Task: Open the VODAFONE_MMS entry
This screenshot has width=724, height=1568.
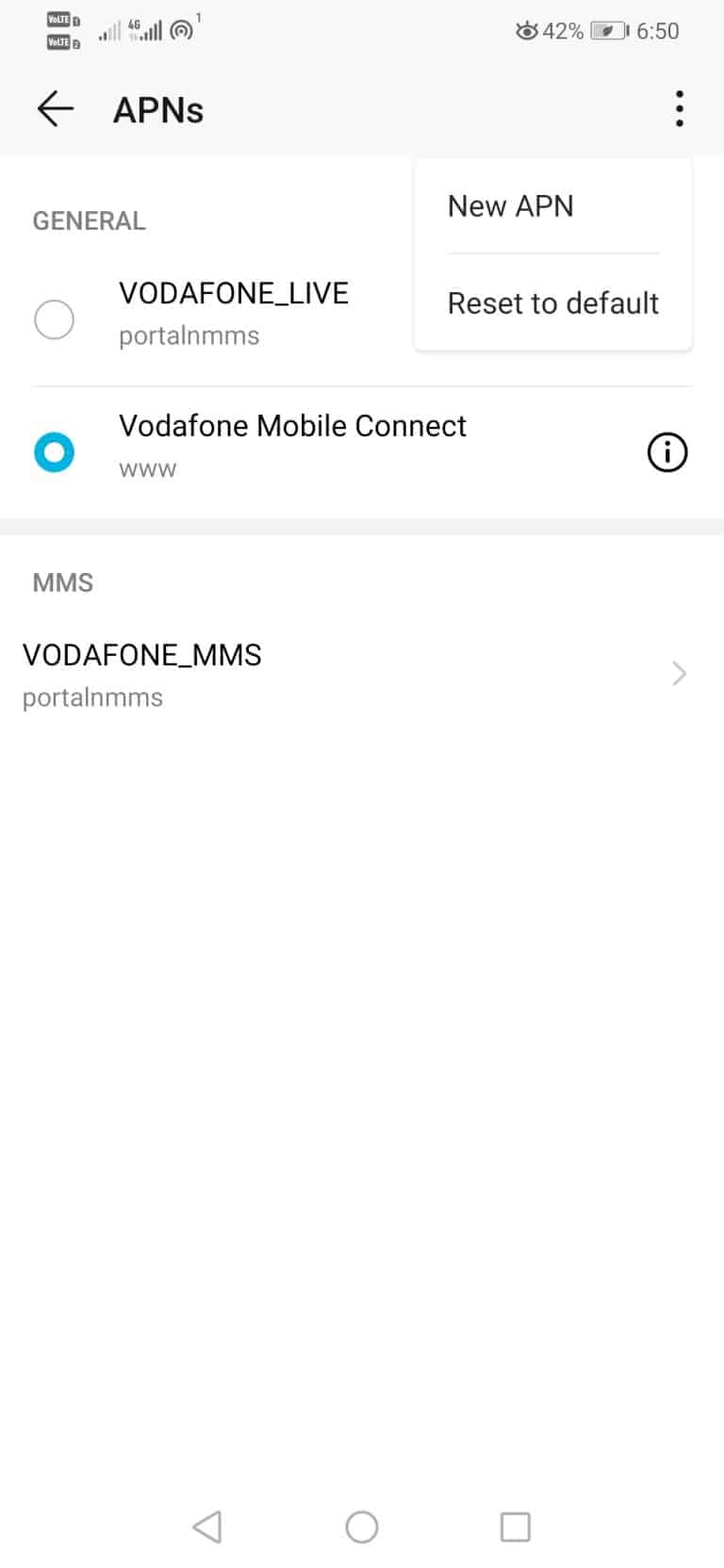Action: (362, 675)
